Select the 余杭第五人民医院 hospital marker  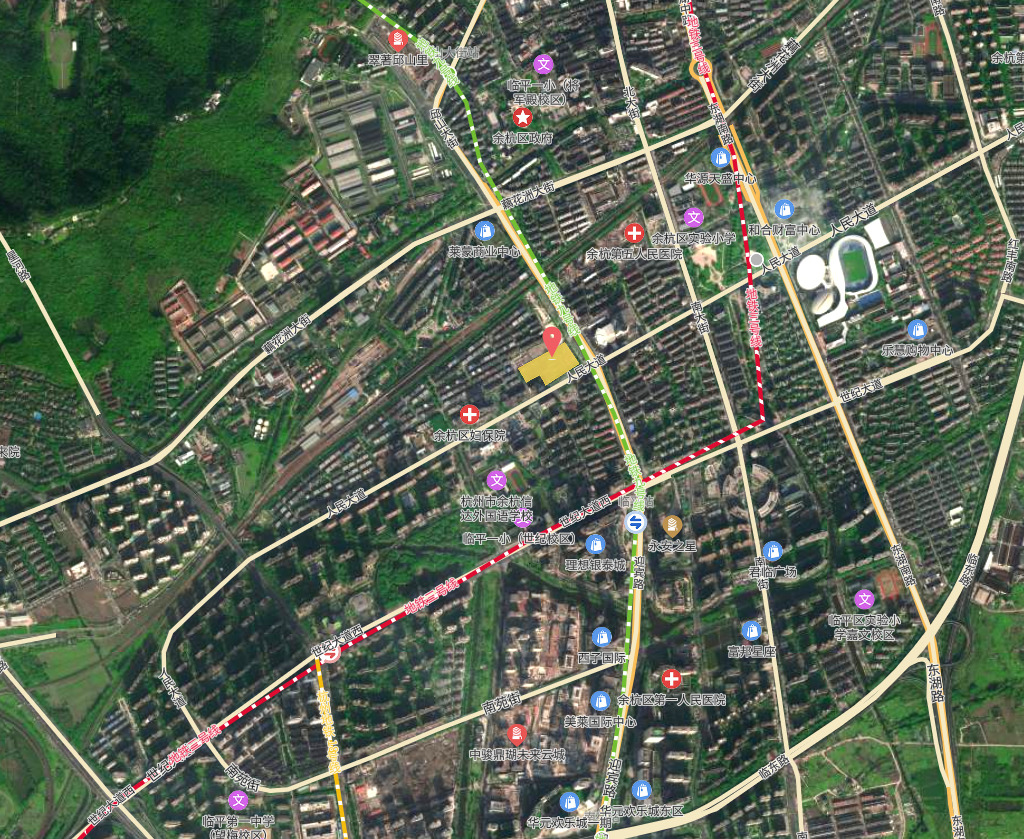tap(633, 233)
